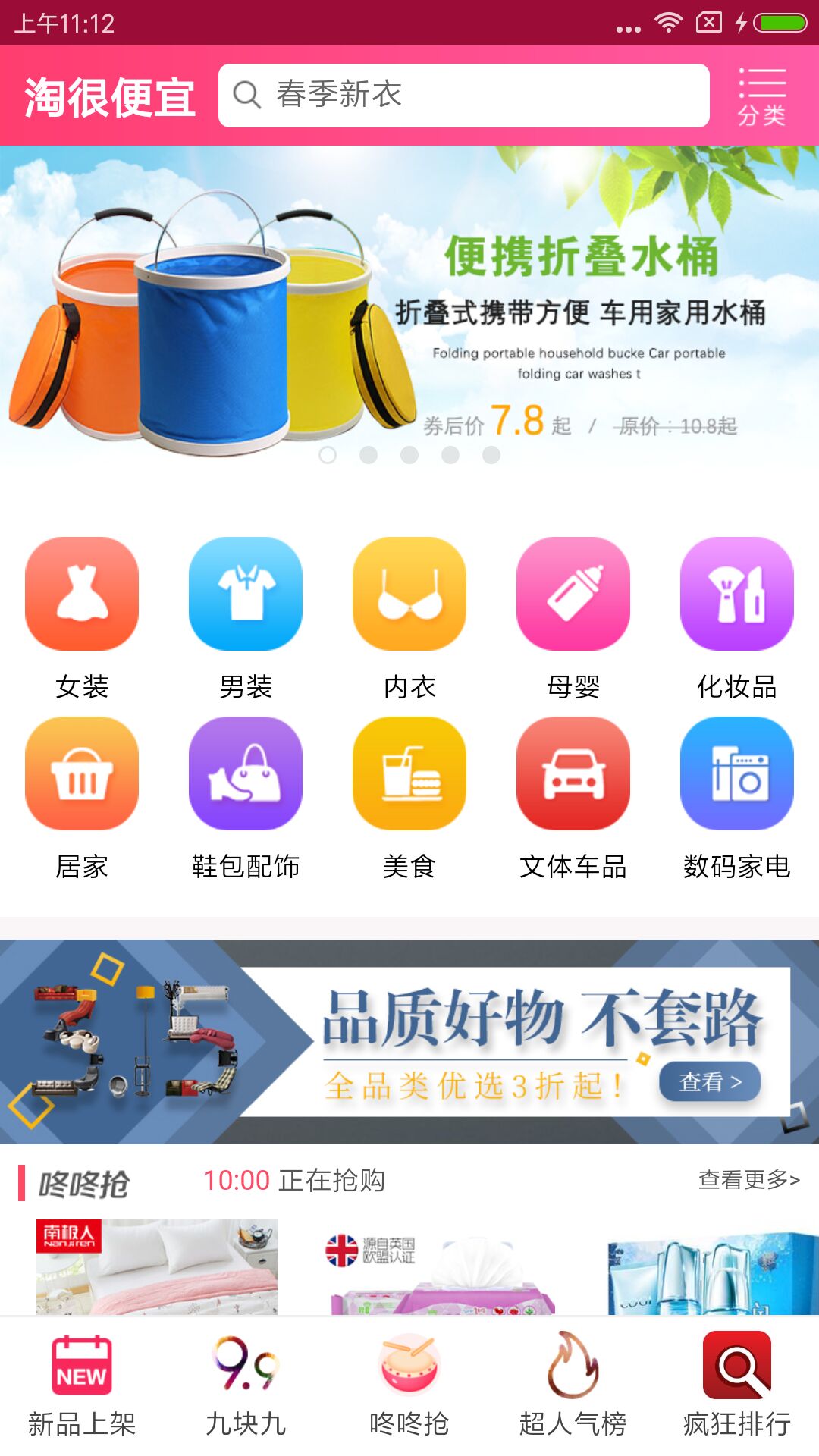The width and height of the screenshot is (819, 1456).
Task: Tap 查看更多 in the 咚咚抢 section
Action: pyautogui.click(x=748, y=1179)
